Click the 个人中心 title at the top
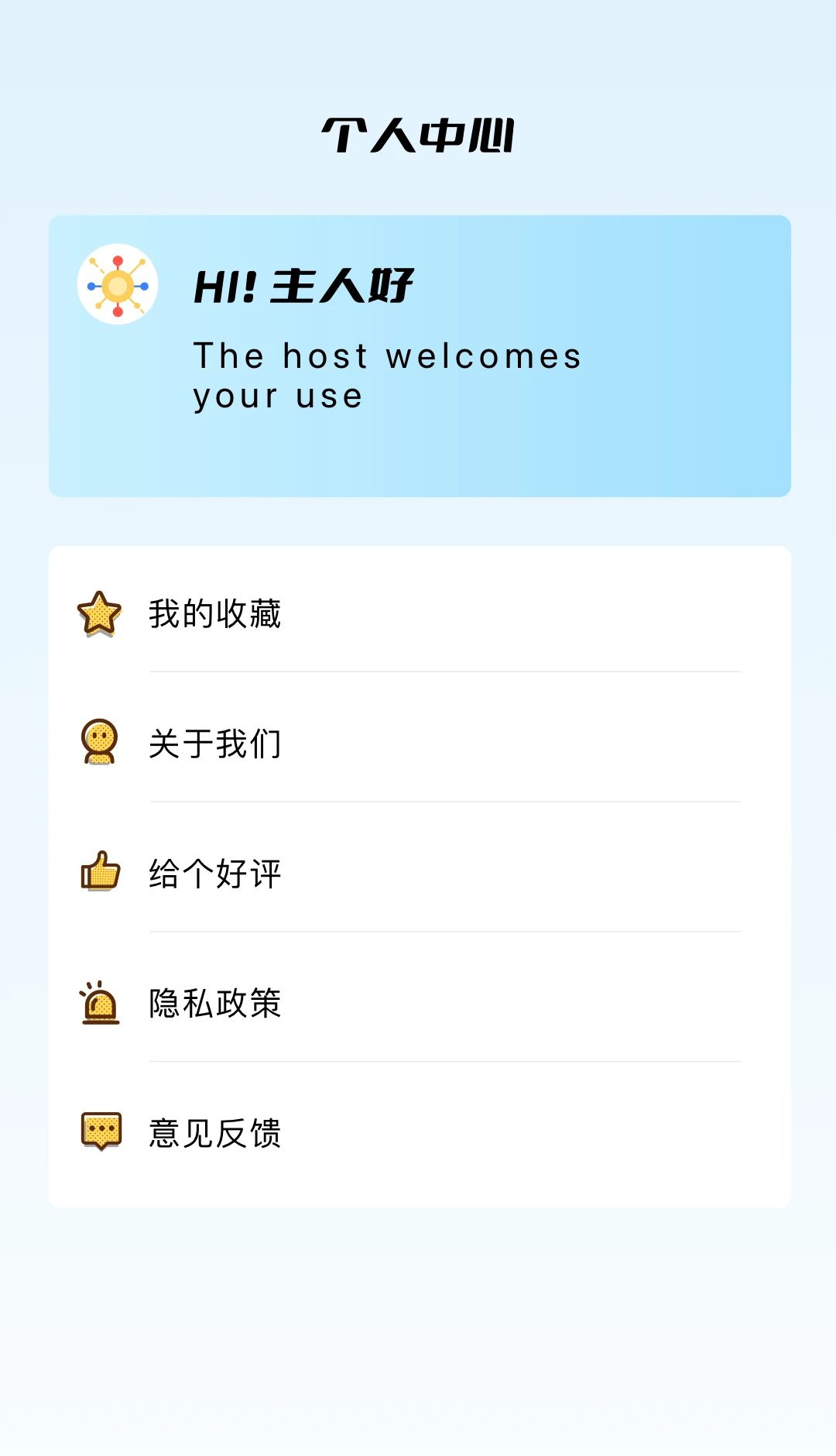 click(x=418, y=134)
